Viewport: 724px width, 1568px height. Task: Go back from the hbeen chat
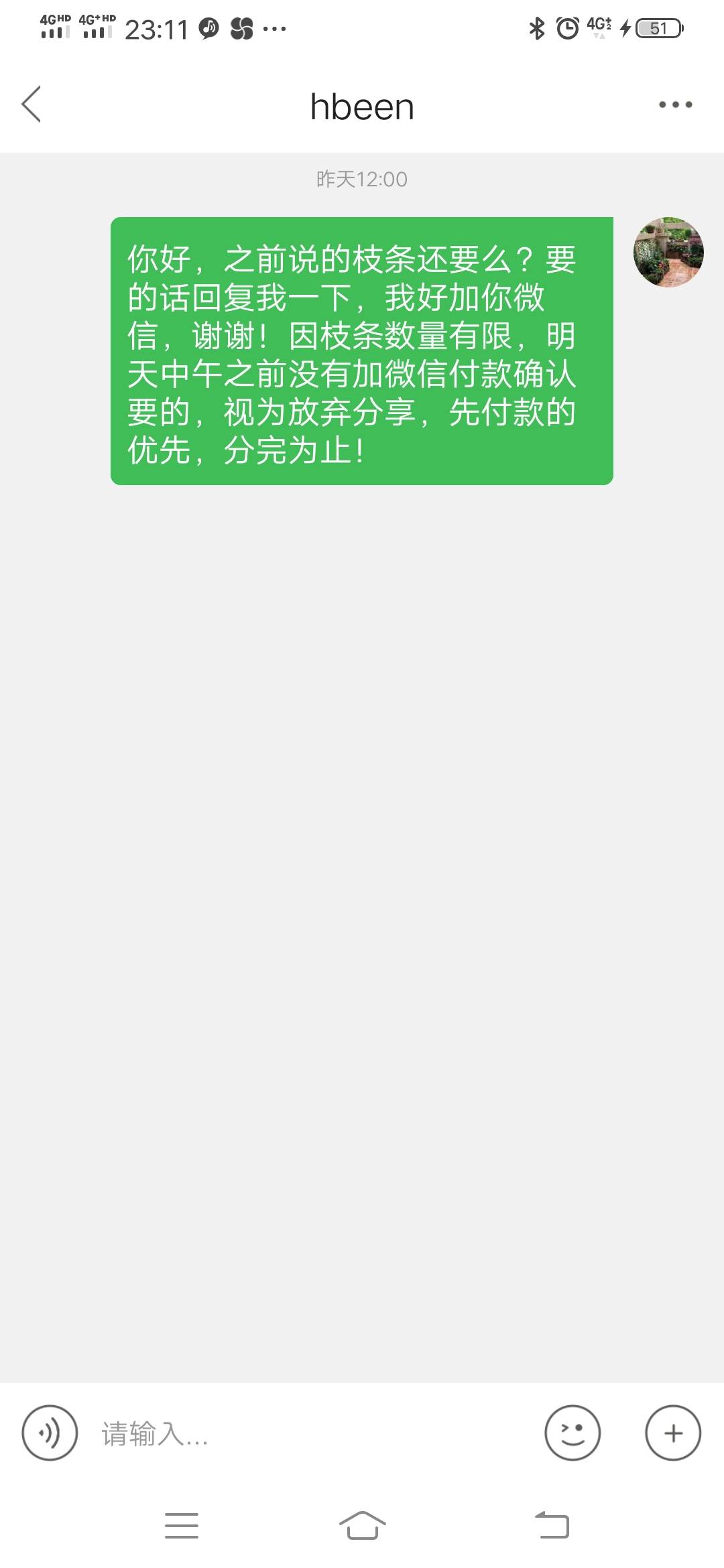(x=32, y=105)
